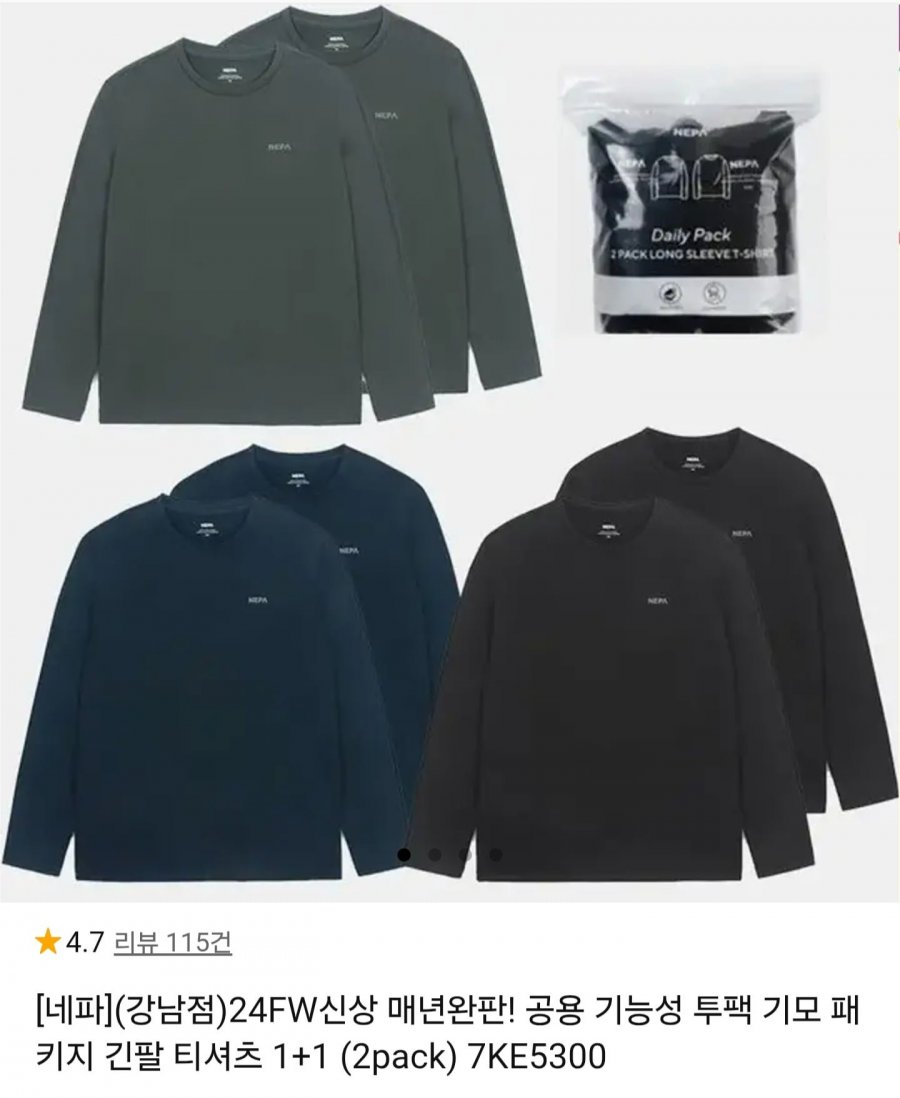Open the NEPA t-shirt product image

coord(450,450)
